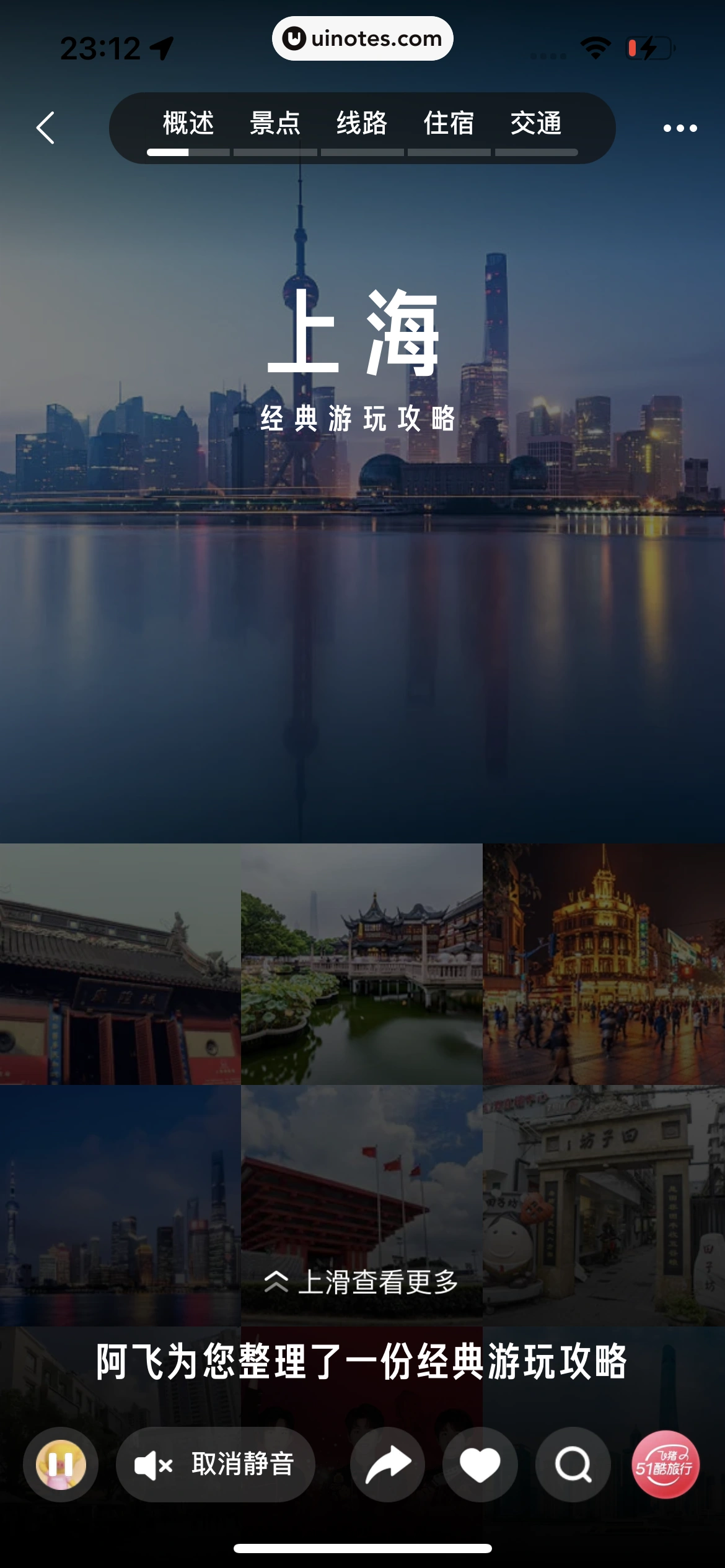View the 交通 tab
The image size is (725, 1568).
point(536,124)
